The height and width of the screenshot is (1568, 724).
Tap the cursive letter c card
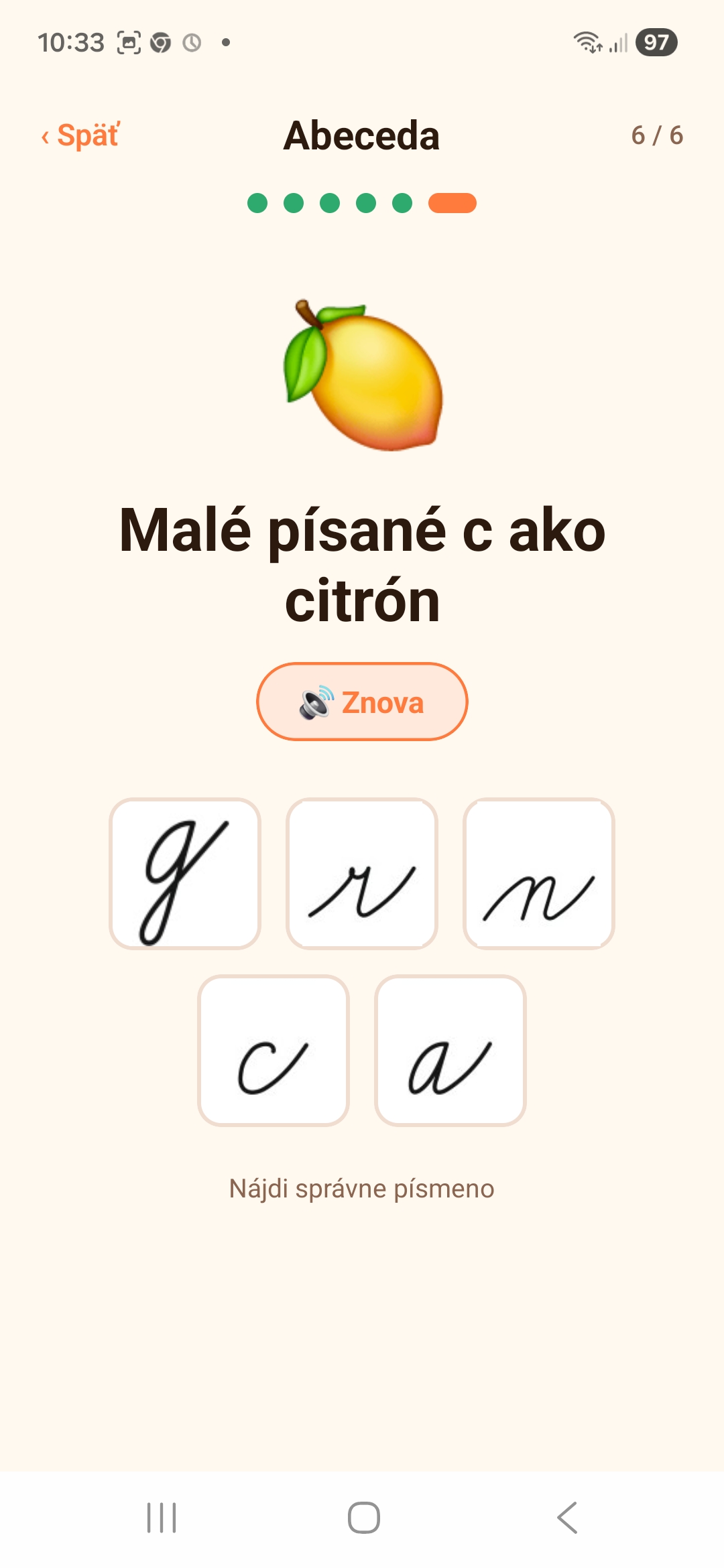pos(274,1051)
